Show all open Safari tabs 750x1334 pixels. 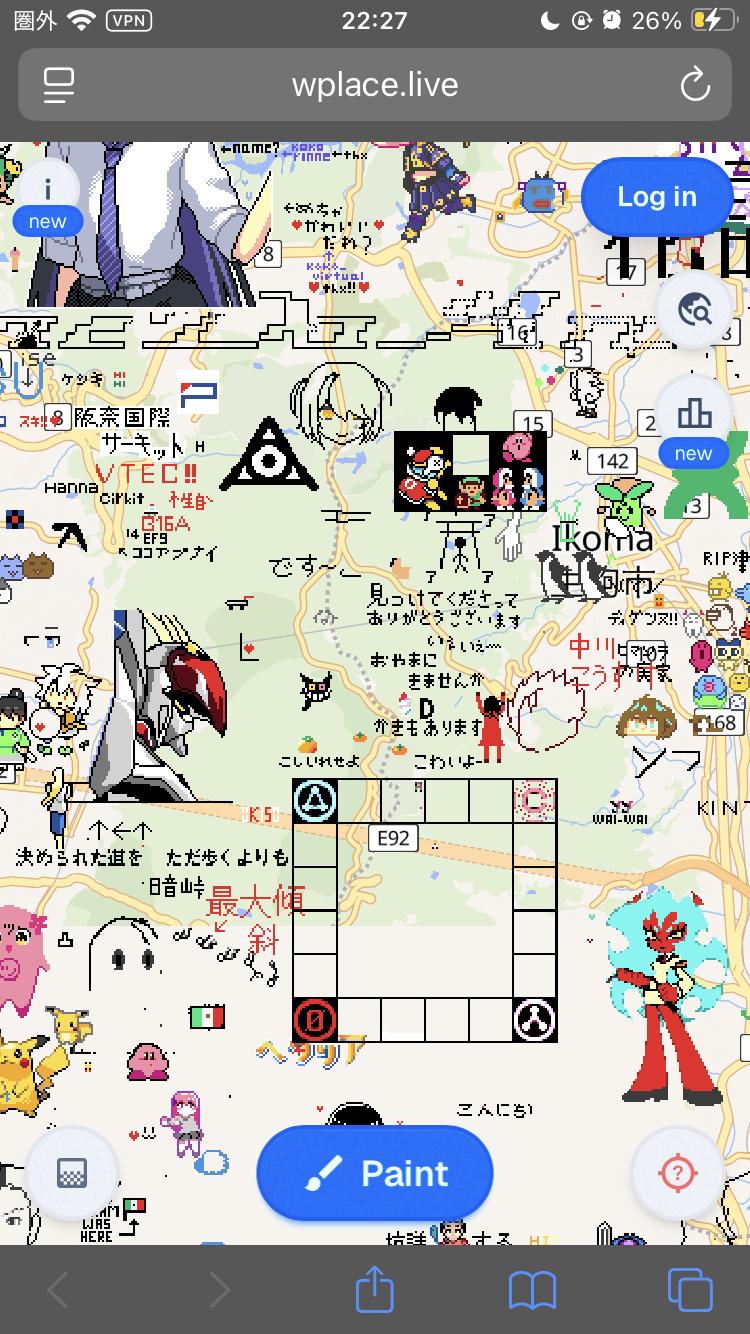690,1291
